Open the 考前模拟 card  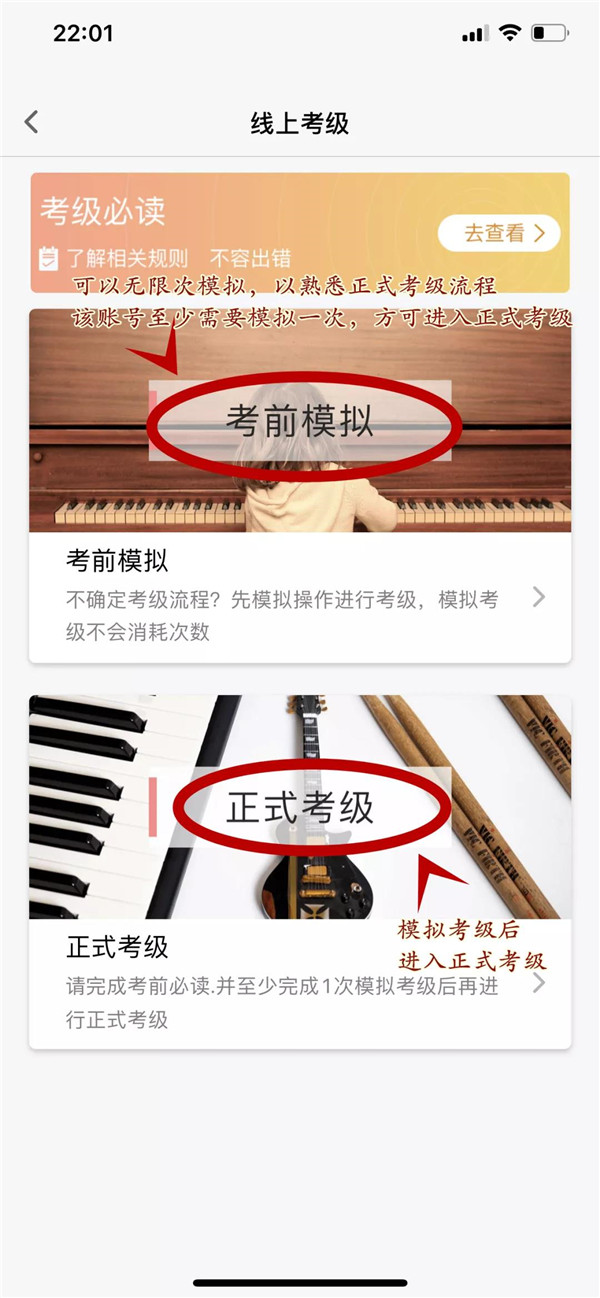pos(300,596)
